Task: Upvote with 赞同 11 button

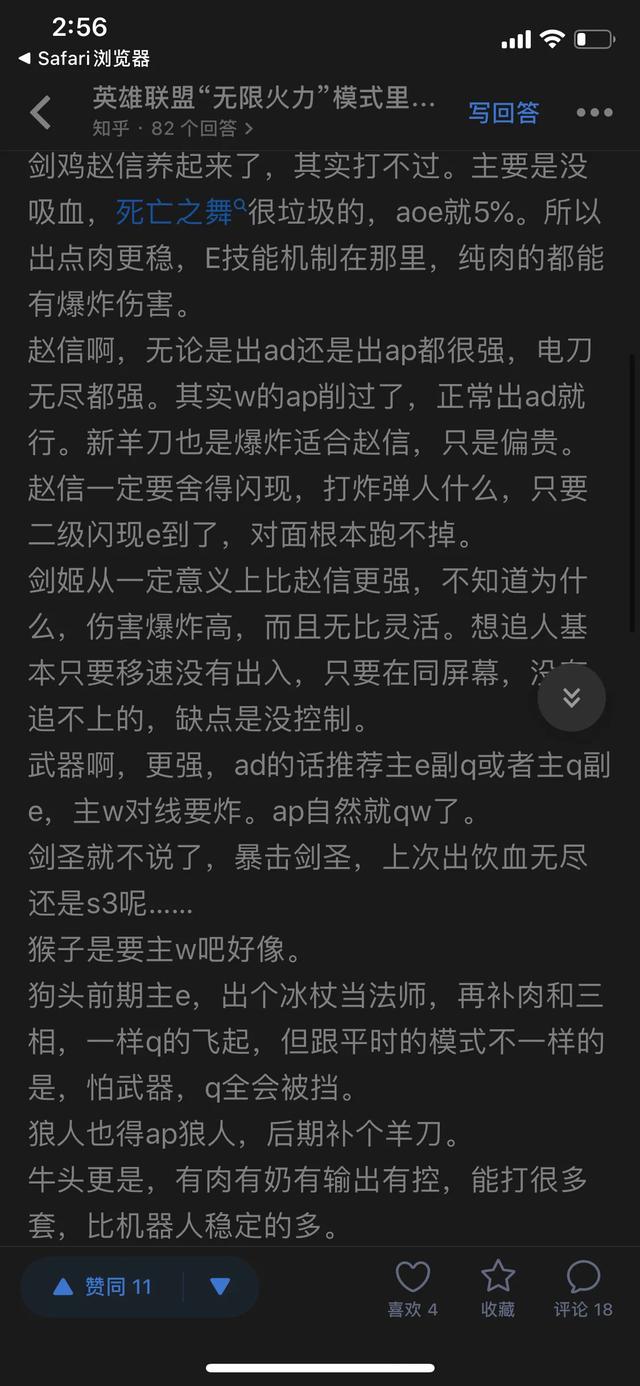Action: click(102, 1286)
